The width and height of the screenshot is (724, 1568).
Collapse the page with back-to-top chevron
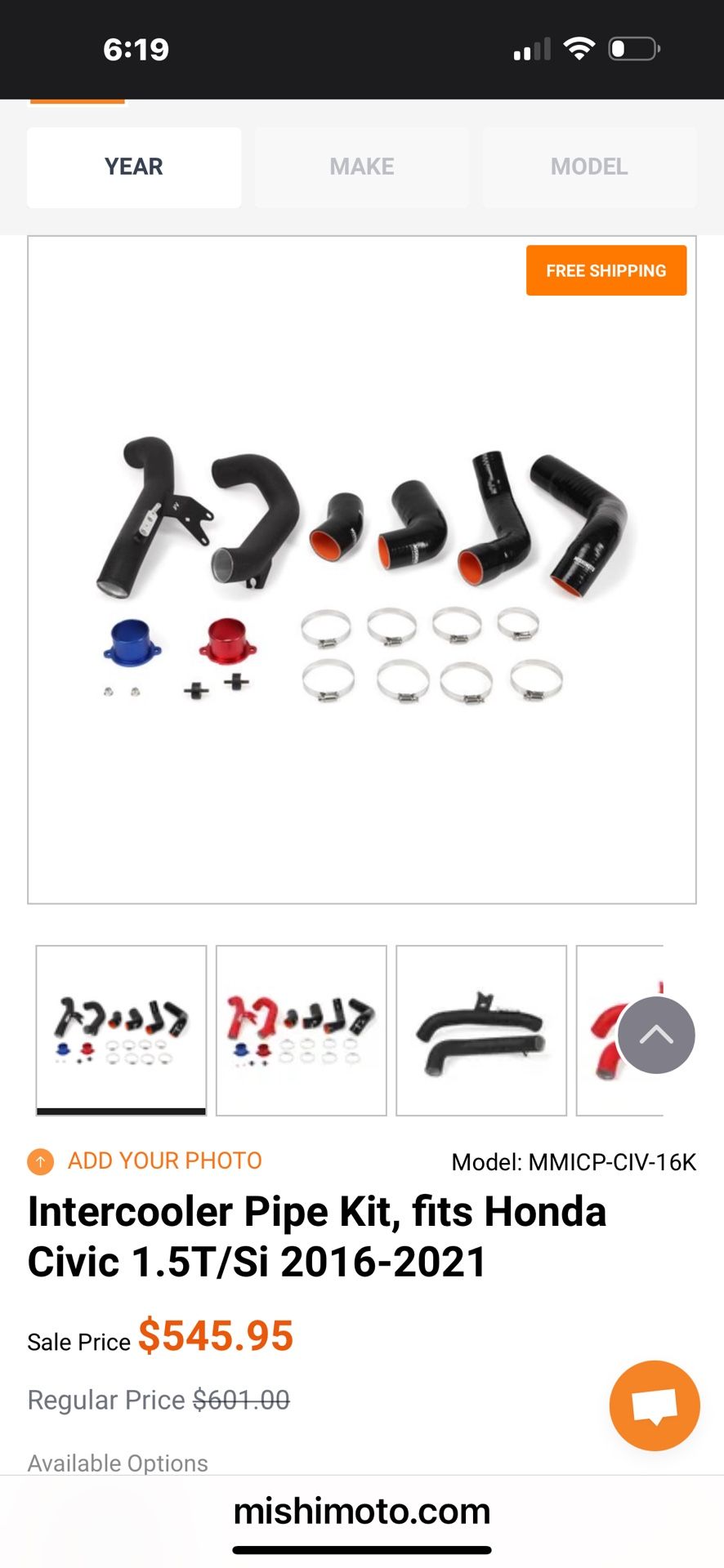point(655,1035)
